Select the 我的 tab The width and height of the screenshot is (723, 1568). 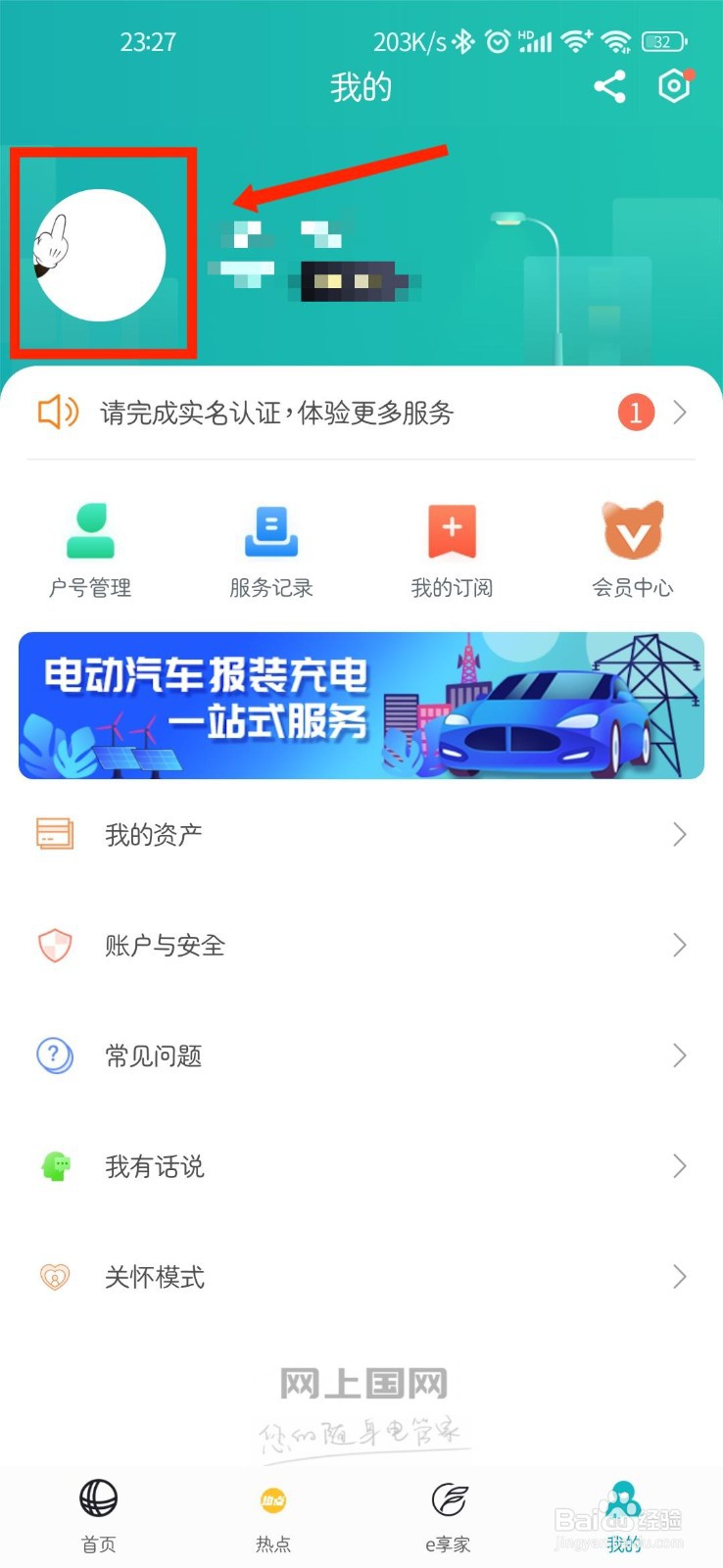[x=624, y=1514]
